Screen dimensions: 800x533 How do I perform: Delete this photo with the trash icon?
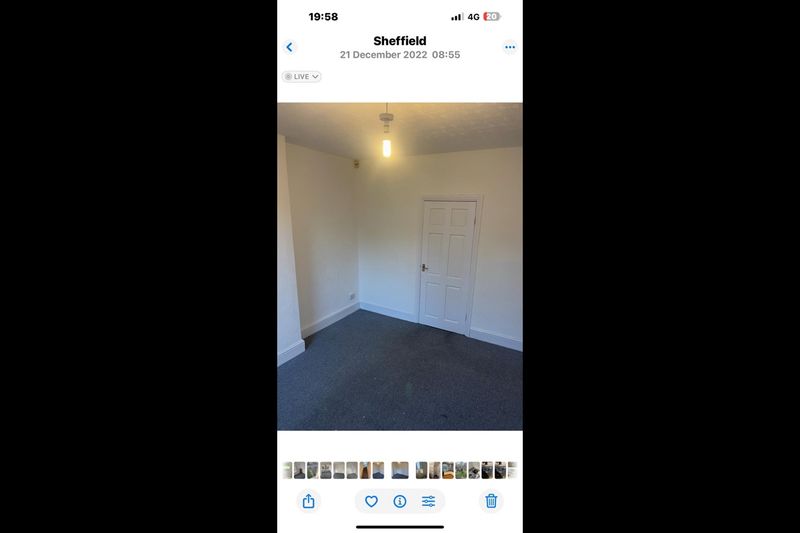[491, 501]
